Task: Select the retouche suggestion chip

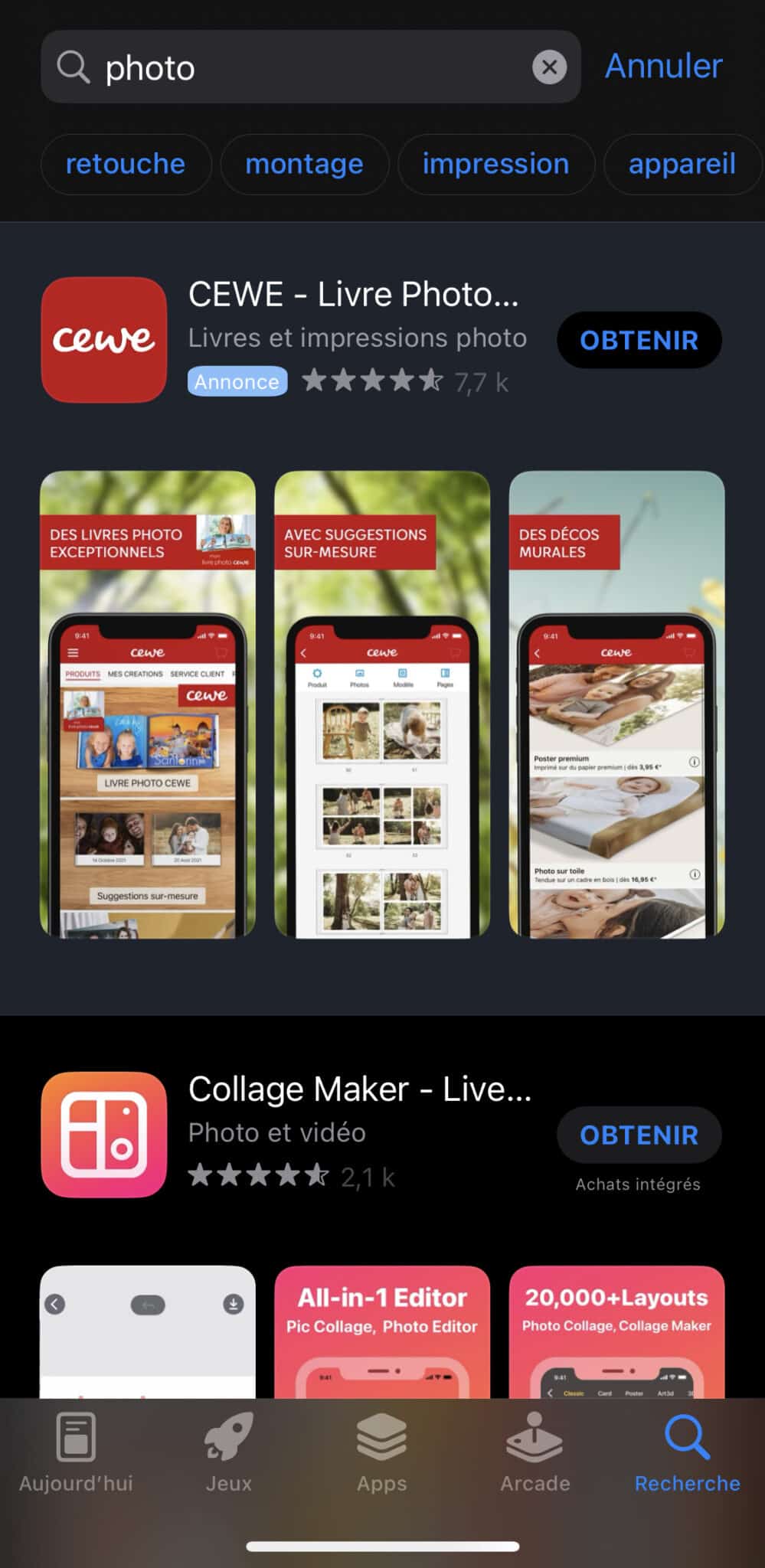Action: point(126,164)
